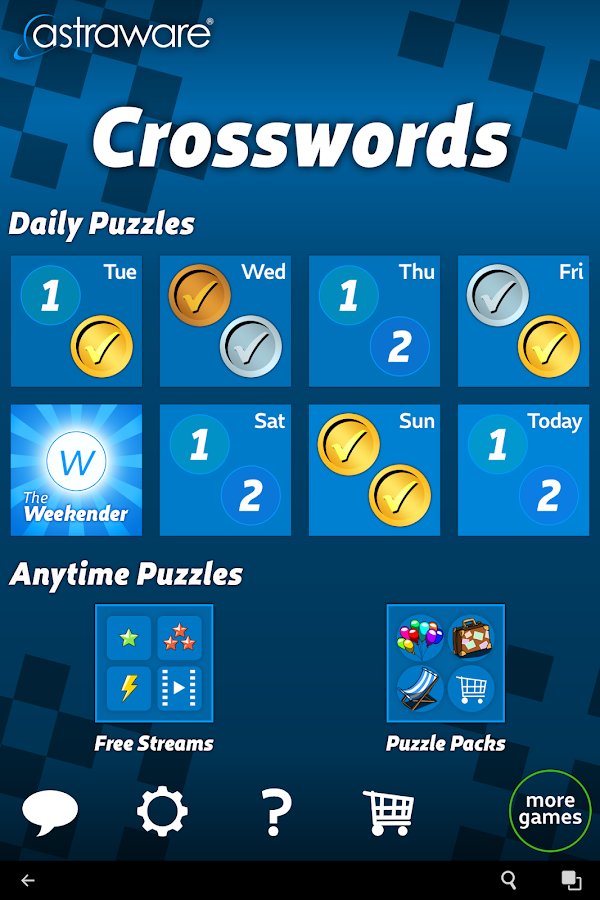Select Thursday's daily puzzle tile
Viewport: 600px width, 900px height.
[374, 321]
